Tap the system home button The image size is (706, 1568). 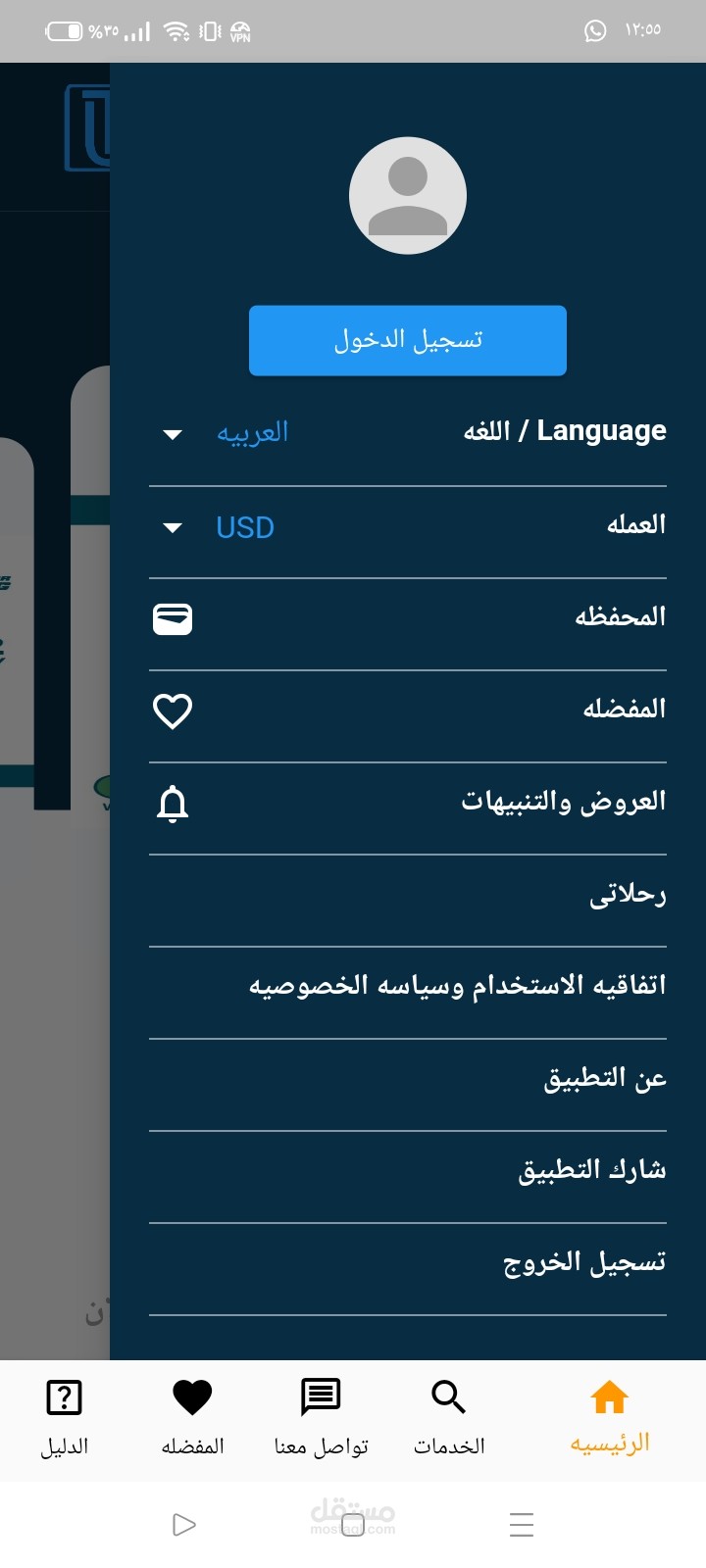[x=353, y=1525]
